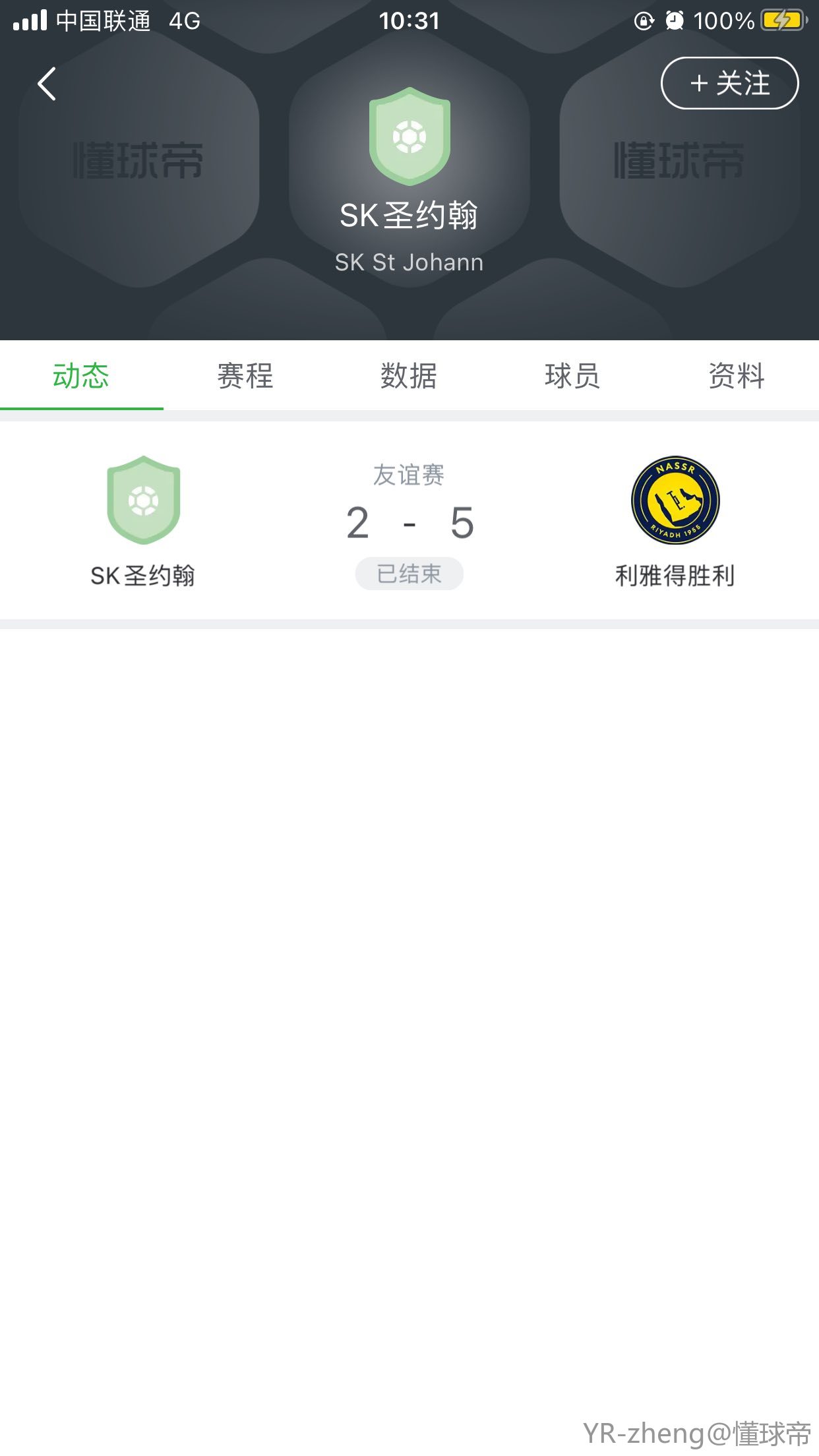Open the 数据 tab
819x1456 pixels.
[409, 376]
